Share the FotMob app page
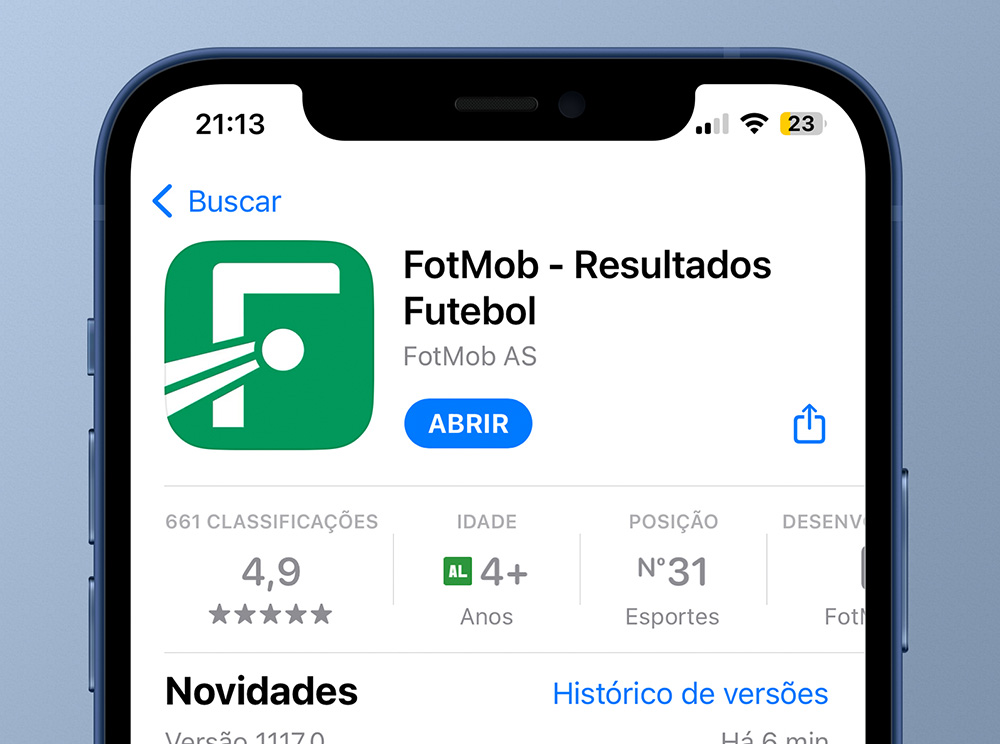The width and height of the screenshot is (1000, 744). [x=809, y=424]
